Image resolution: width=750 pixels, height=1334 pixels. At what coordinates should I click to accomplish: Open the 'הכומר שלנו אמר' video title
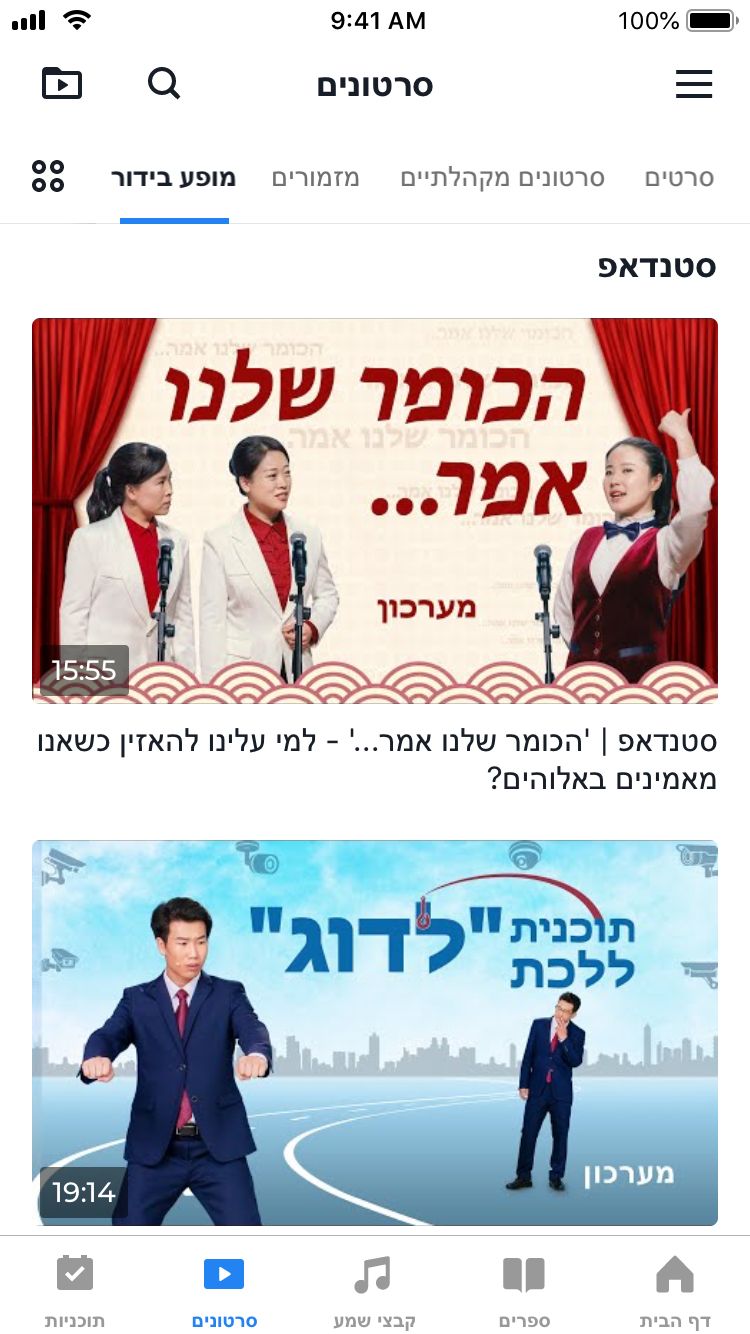375,761
